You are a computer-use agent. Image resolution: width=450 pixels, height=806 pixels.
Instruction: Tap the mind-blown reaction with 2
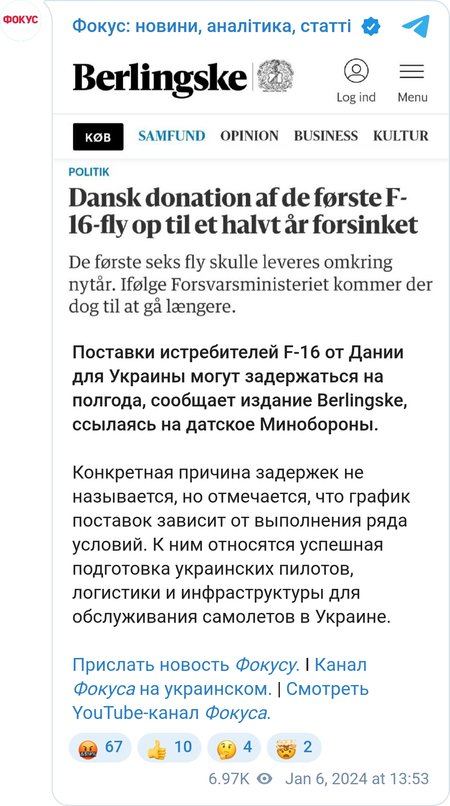click(294, 747)
